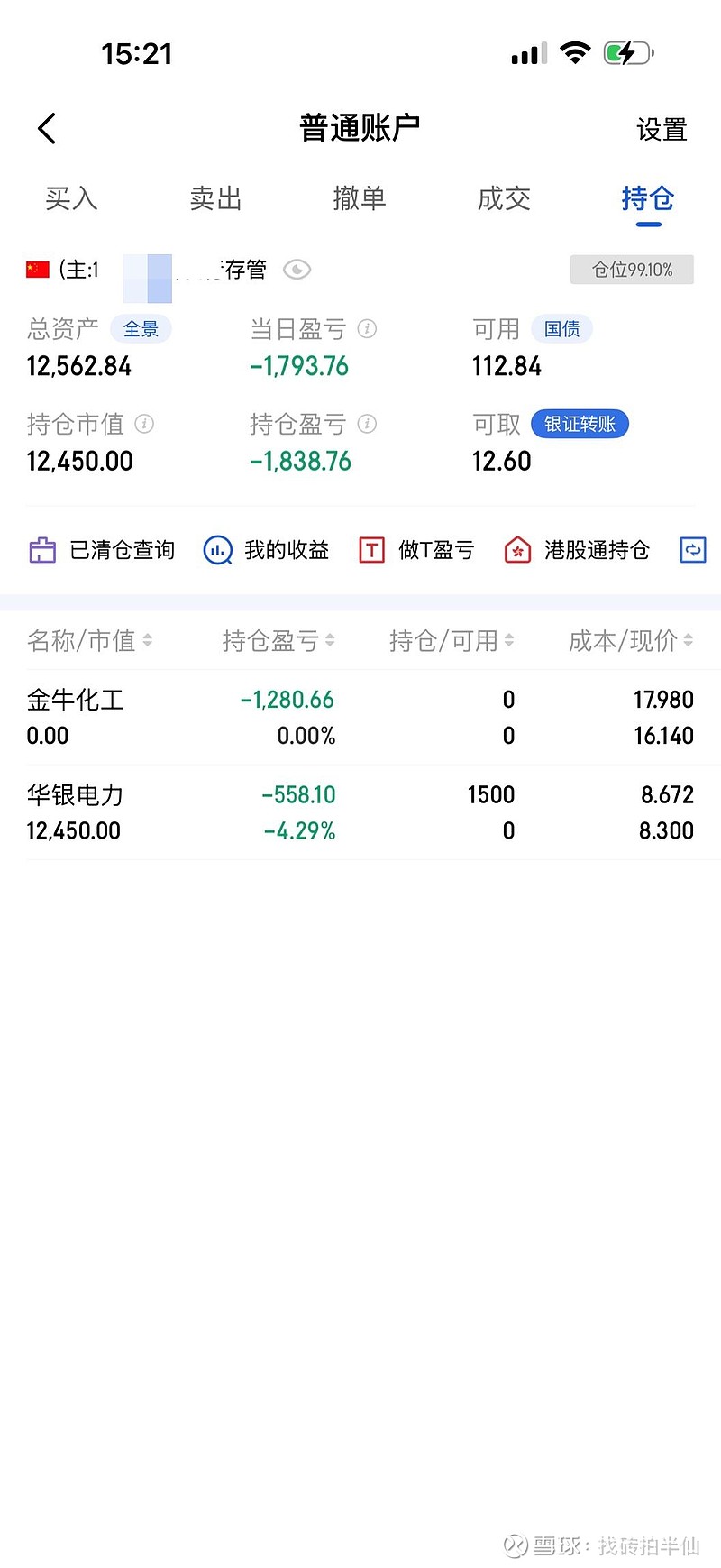
Task: View 我的收益
Action: 267,550
